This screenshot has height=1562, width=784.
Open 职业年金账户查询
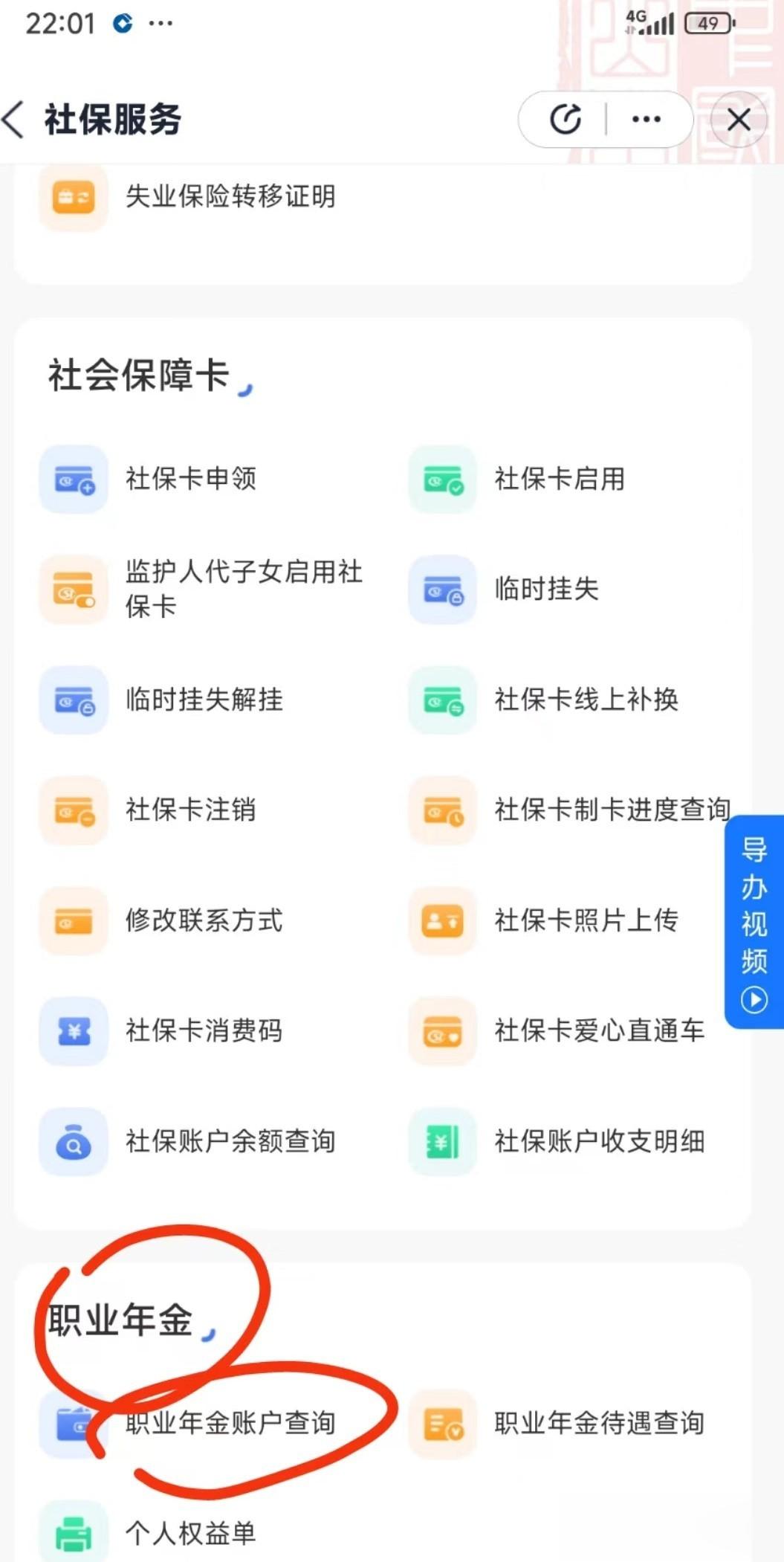click(x=230, y=1423)
